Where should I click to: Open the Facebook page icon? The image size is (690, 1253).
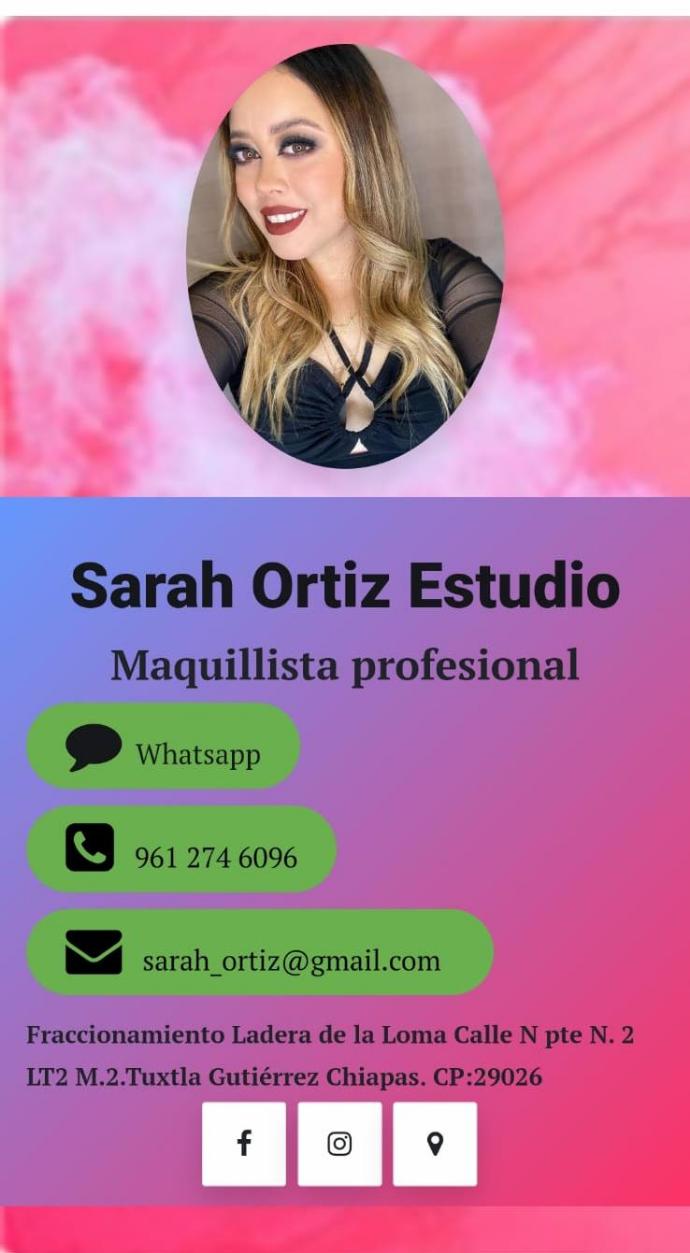(x=244, y=1144)
